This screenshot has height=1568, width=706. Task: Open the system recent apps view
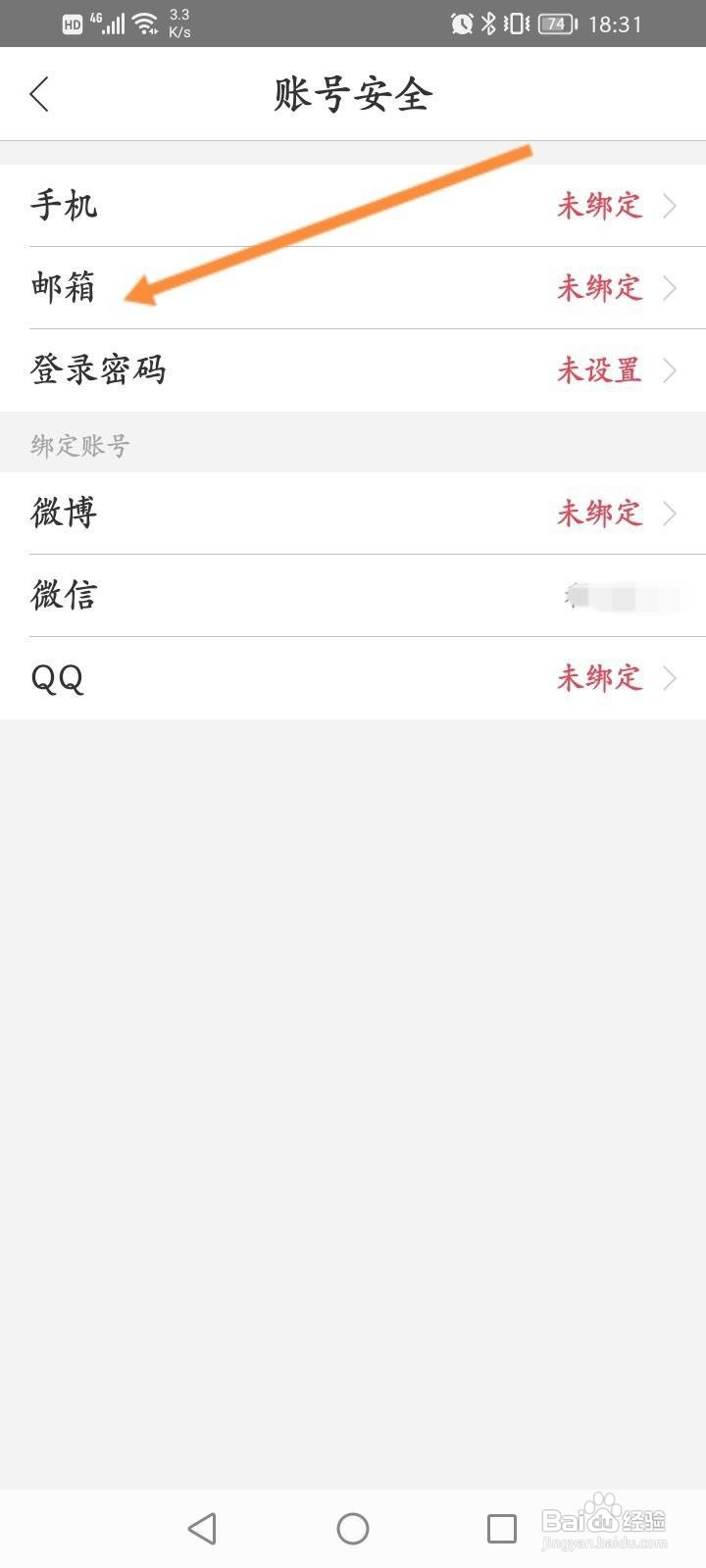coord(502,1528)
